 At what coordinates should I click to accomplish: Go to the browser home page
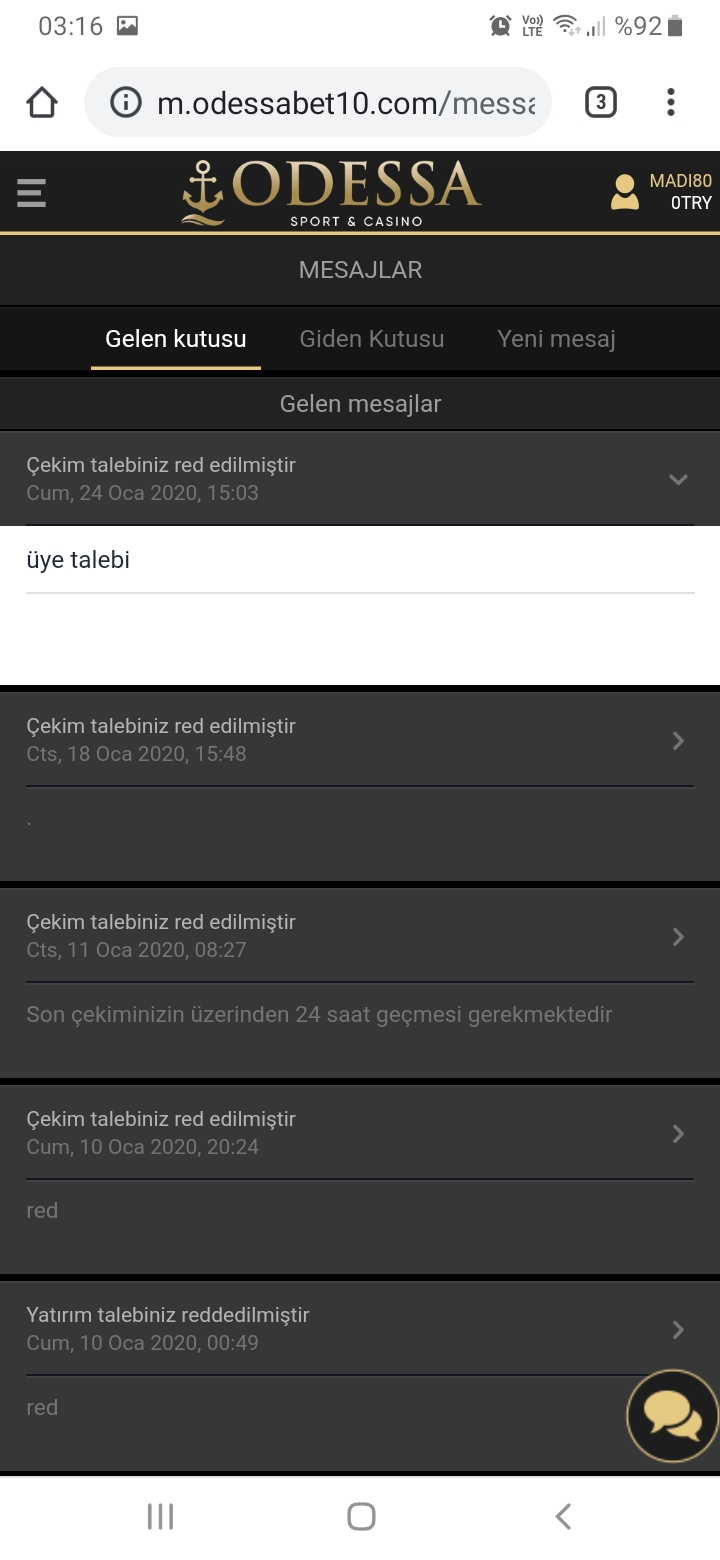(42, 102)
